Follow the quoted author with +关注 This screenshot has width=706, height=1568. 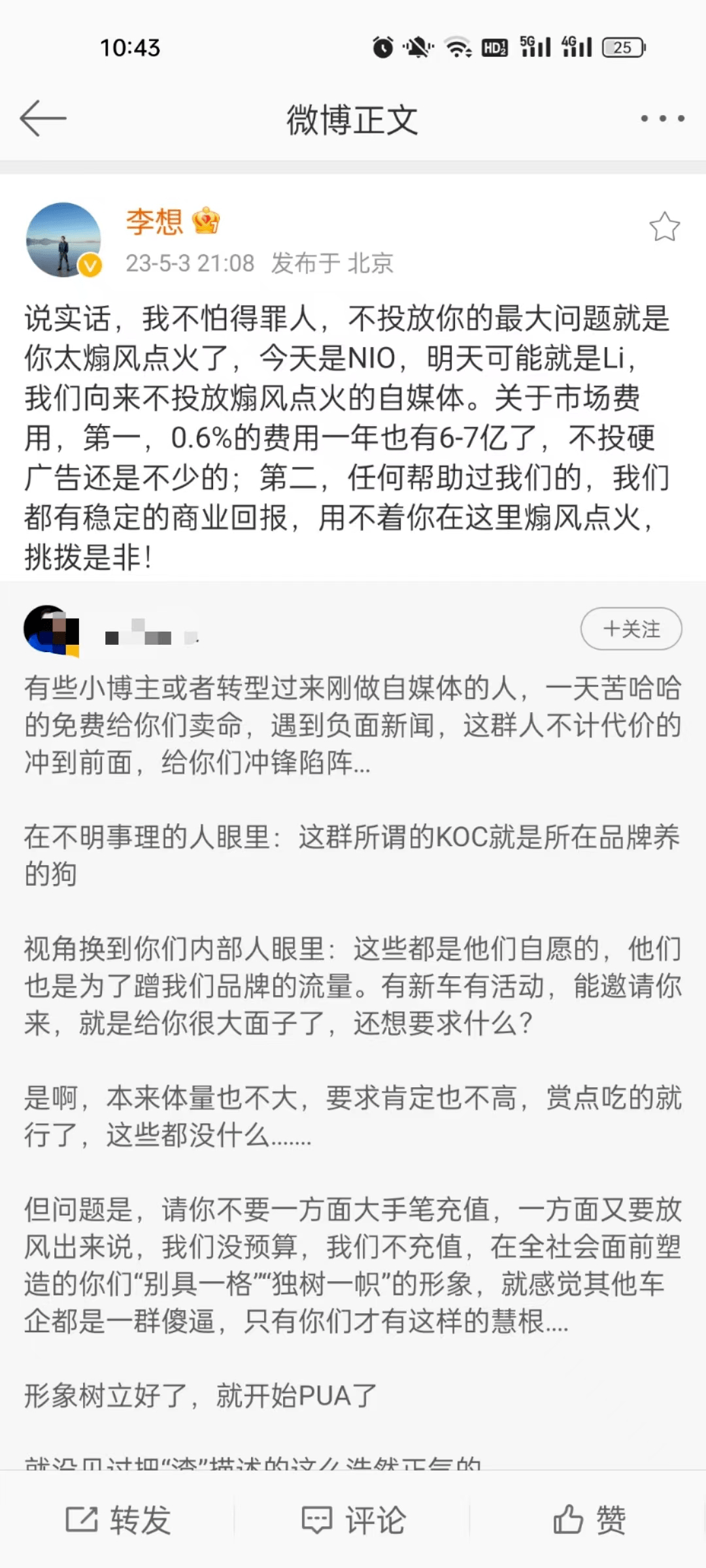click(631, 629)
